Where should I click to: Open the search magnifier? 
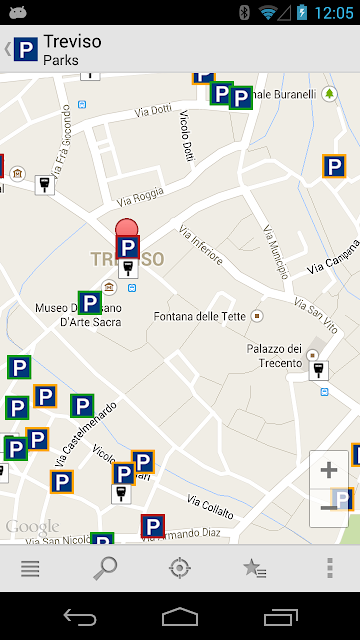tap(105, 568)
